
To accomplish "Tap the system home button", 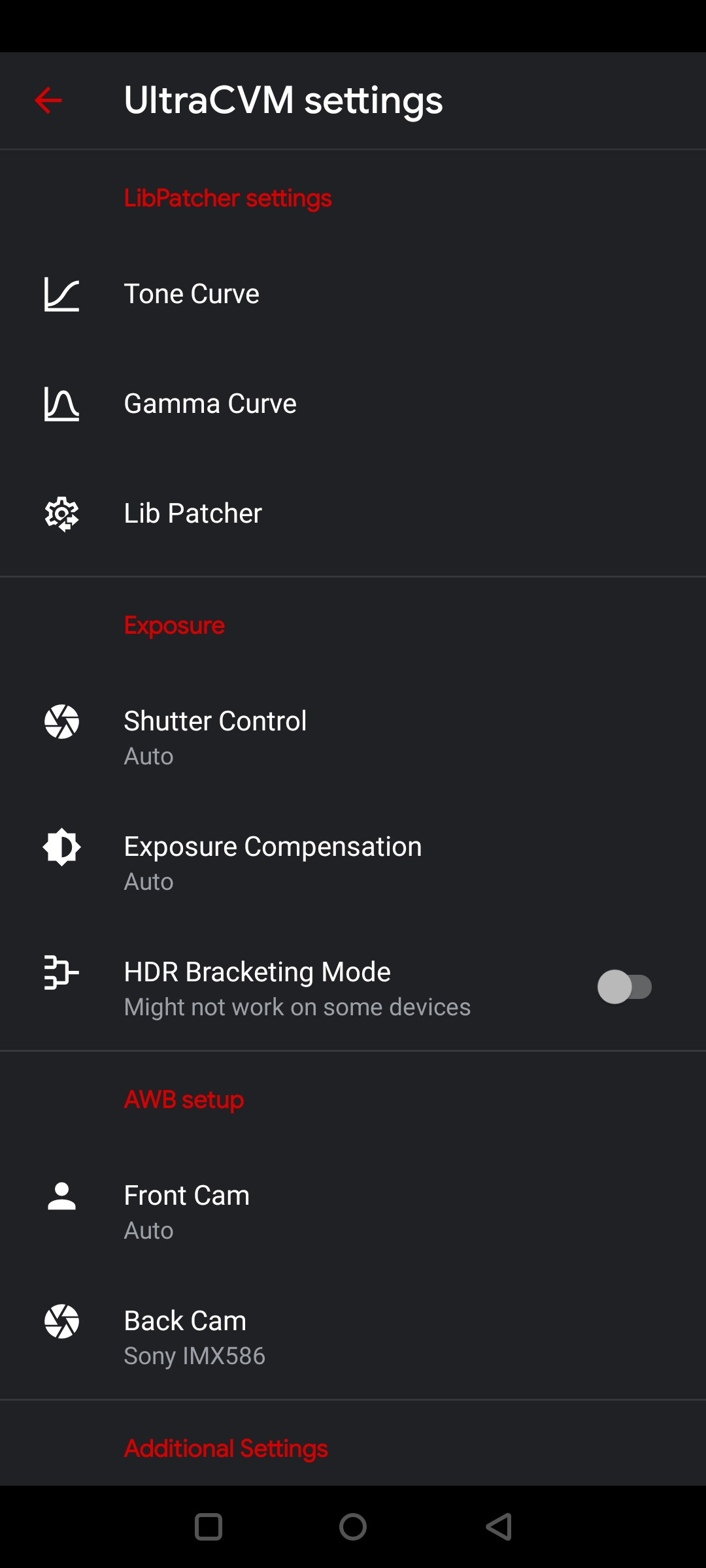I will [x=353, y=1527].
